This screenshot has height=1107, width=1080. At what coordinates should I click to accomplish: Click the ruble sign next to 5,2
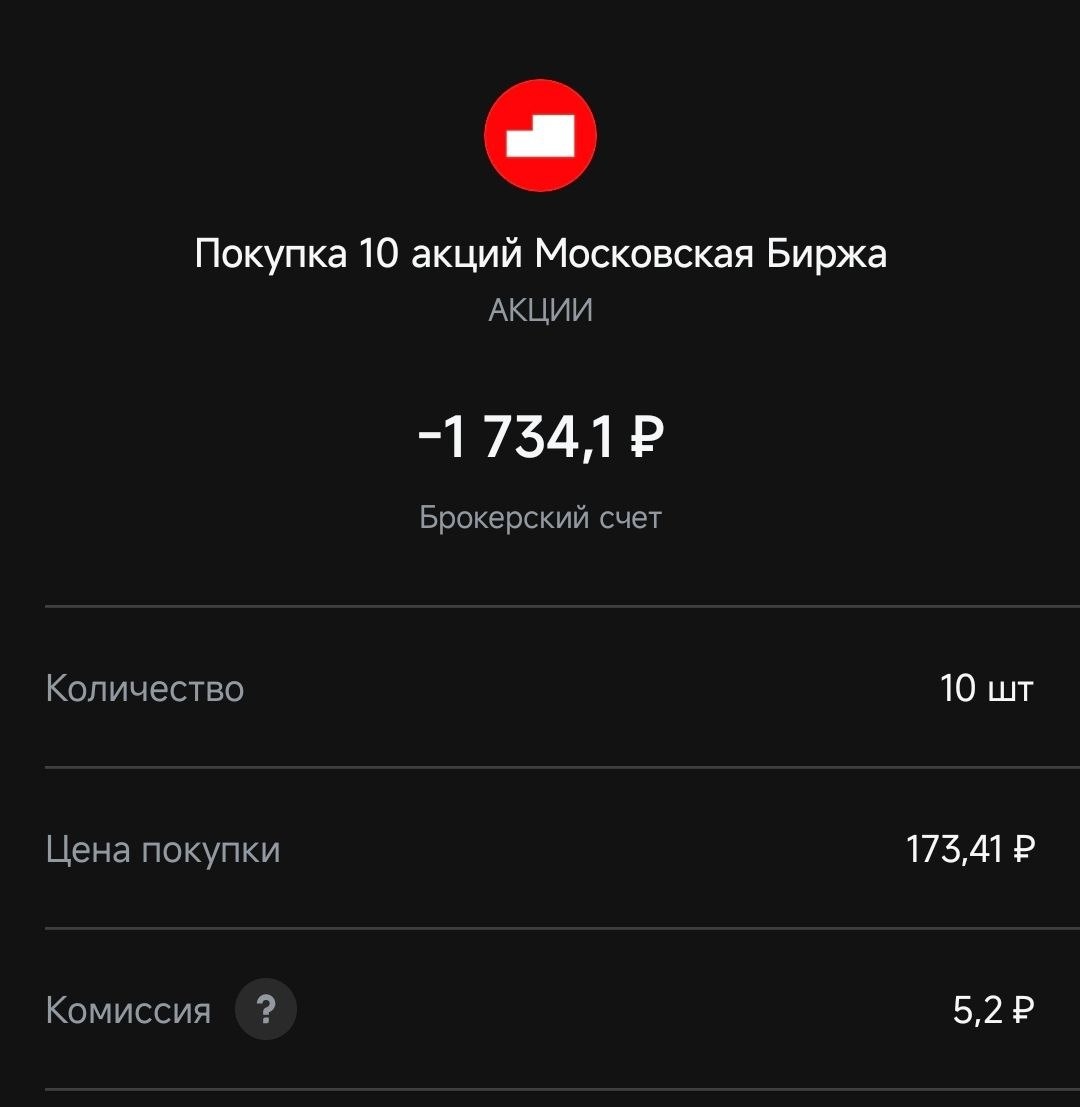(1024, 1010)
